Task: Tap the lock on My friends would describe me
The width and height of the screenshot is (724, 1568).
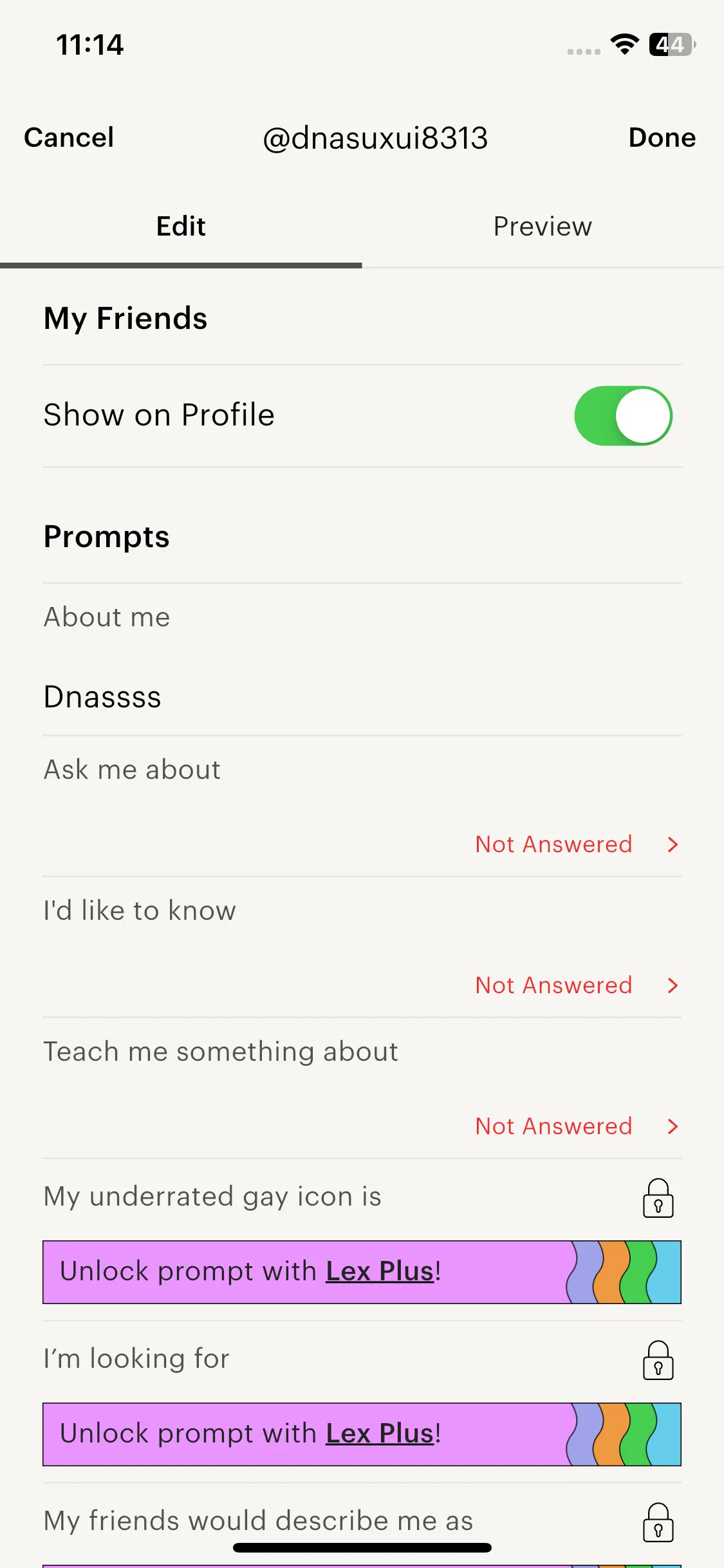Action: click(x=658, y=1522)
